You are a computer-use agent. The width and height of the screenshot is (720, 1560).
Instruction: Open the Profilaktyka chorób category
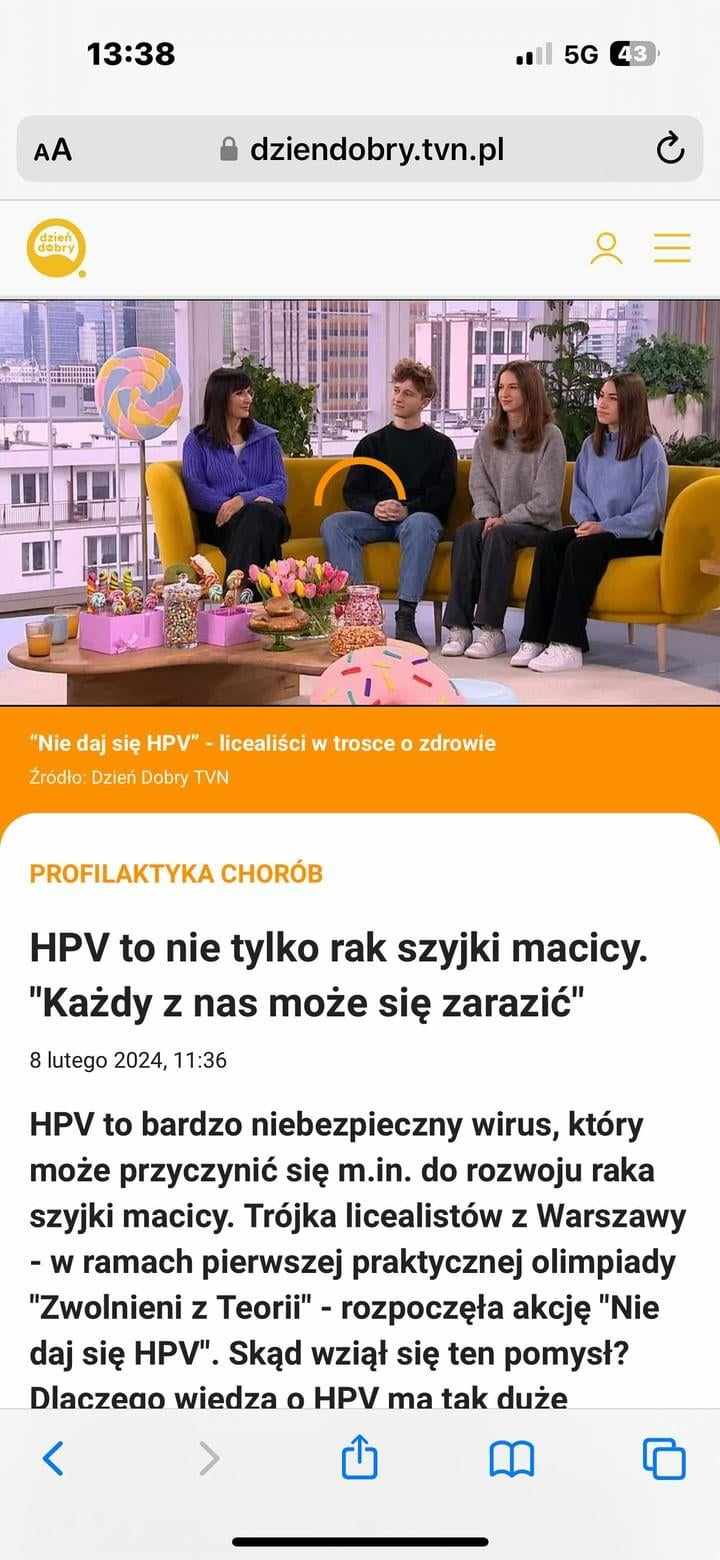pyautogui.click(x=176, y=874)
